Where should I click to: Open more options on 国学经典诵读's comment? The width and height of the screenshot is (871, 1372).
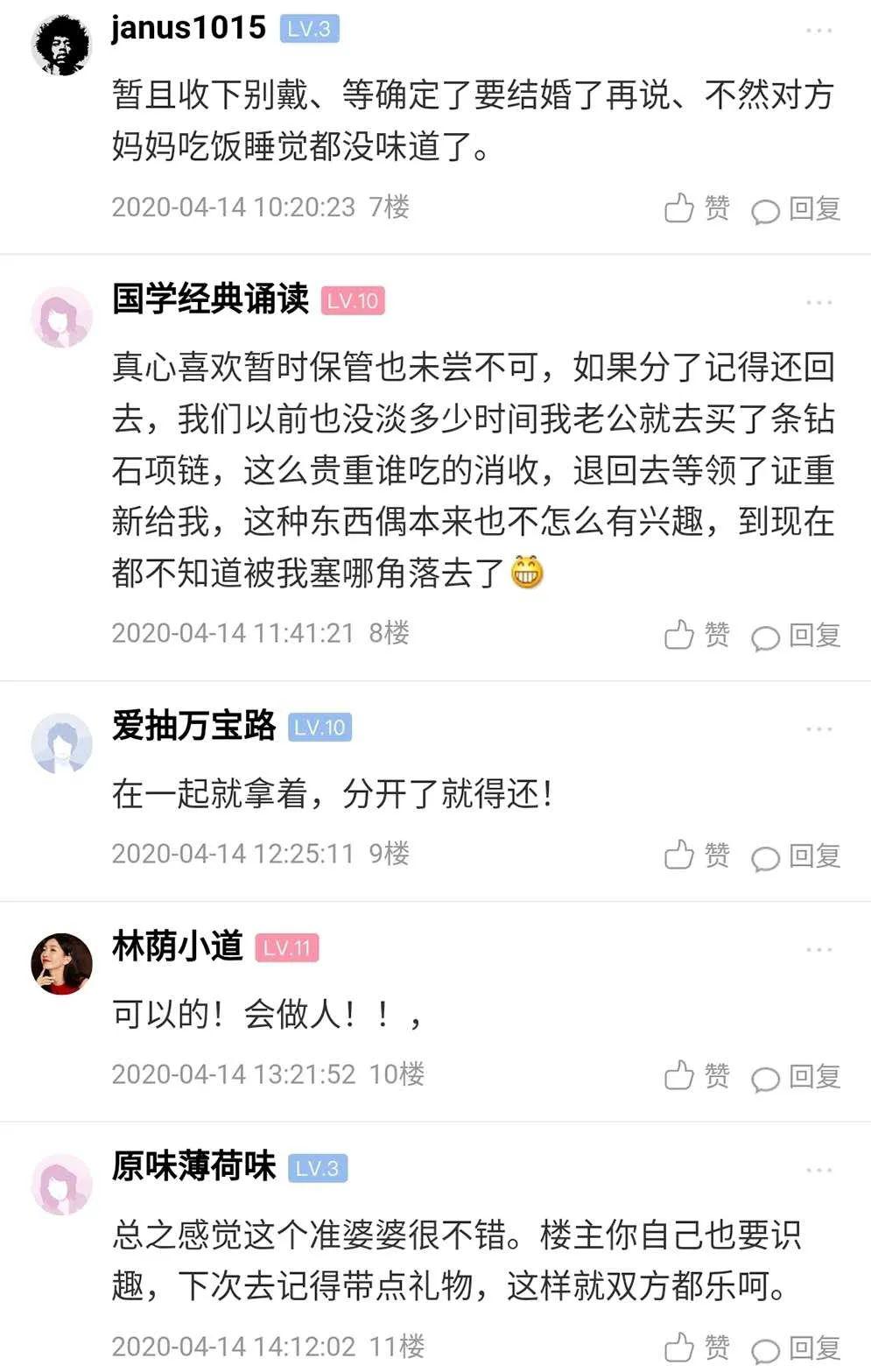818,302
